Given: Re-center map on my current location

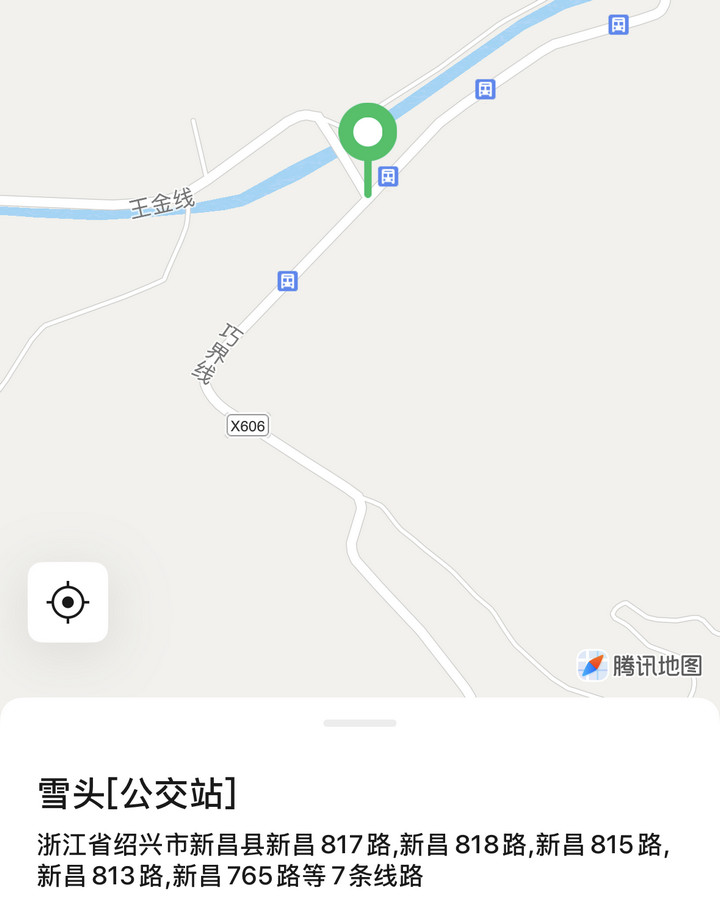Looking at the screenshot, I should tap(68, 602).
